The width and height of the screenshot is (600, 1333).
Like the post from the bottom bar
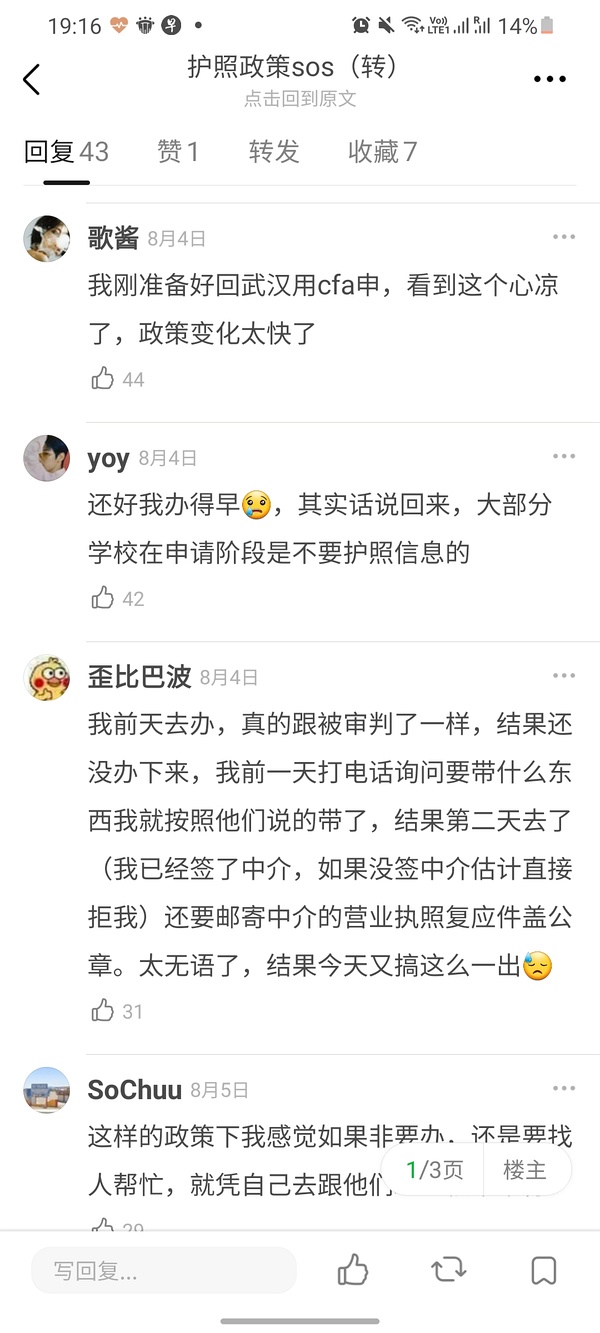(x=353, y=1271)
